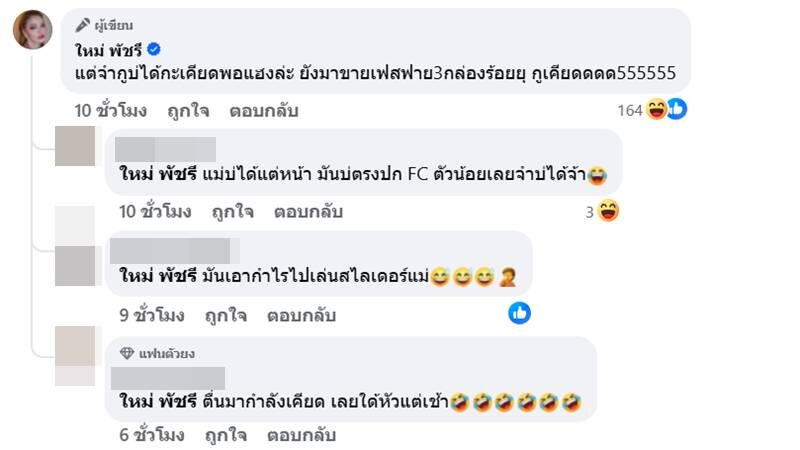Like the reply mentioning FC
This screenshot has height=450, width=800.
(x=233, y=211)
